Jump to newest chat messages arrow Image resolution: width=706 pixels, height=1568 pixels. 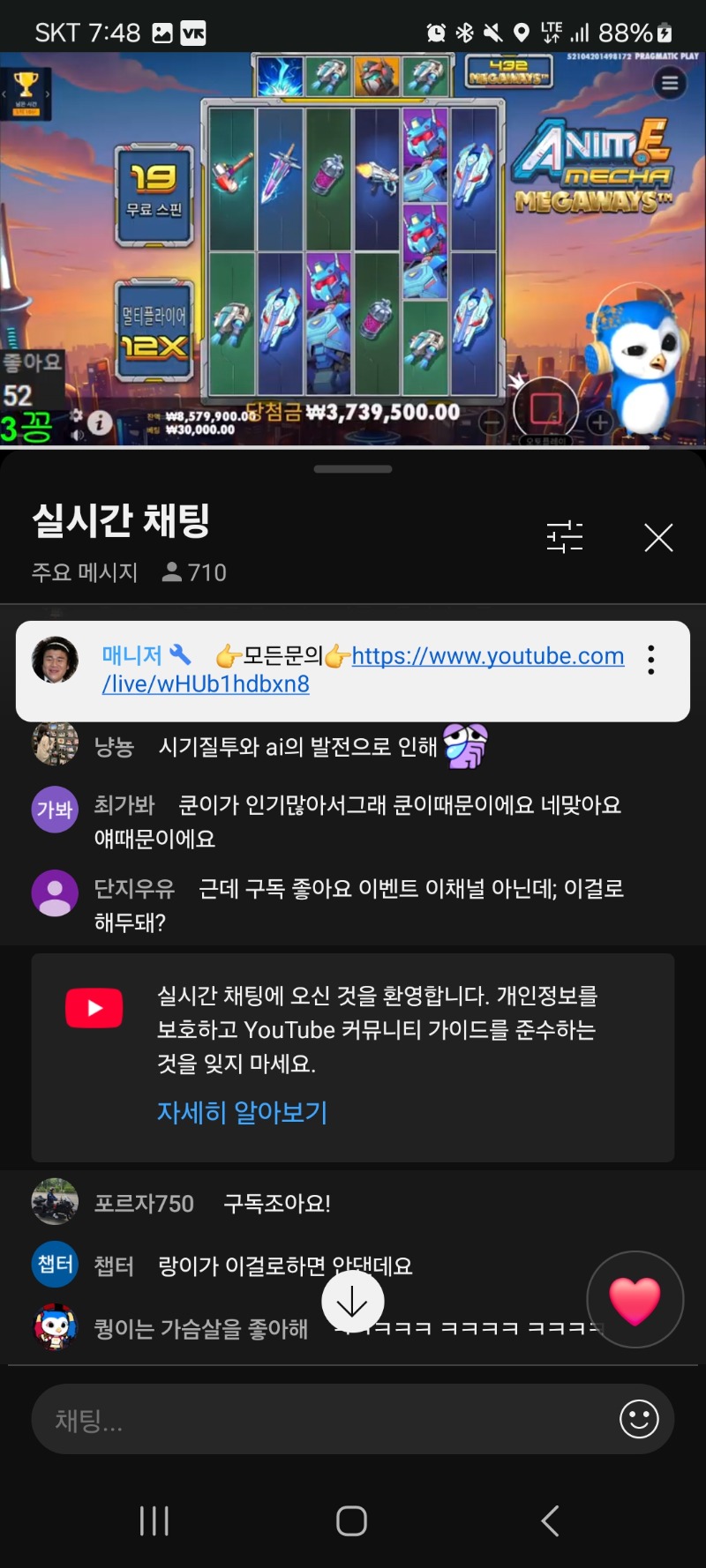(x=352, y=1302)
